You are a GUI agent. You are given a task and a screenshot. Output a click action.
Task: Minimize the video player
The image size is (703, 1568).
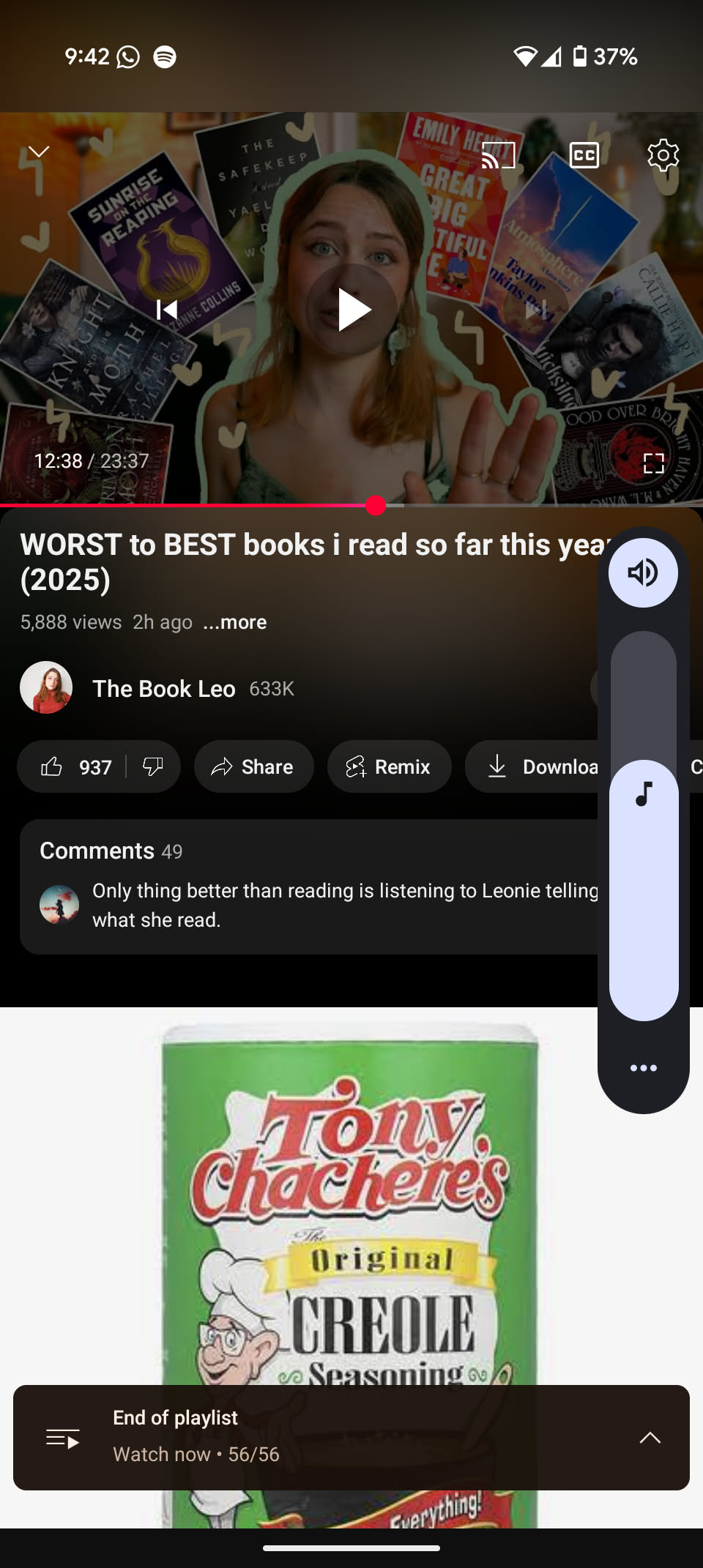coord(38,152)
